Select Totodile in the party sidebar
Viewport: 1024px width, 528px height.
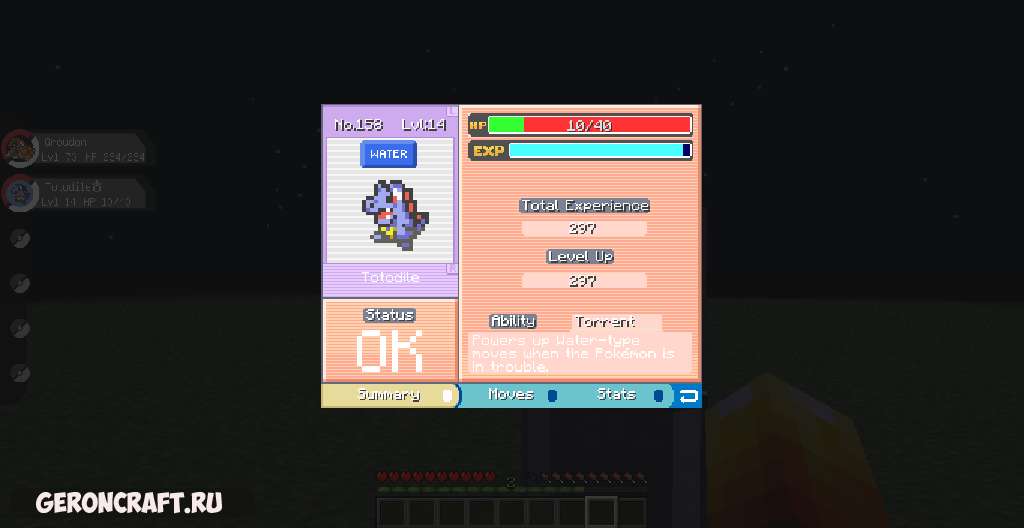pyautogui.click(x=75, y=193)
